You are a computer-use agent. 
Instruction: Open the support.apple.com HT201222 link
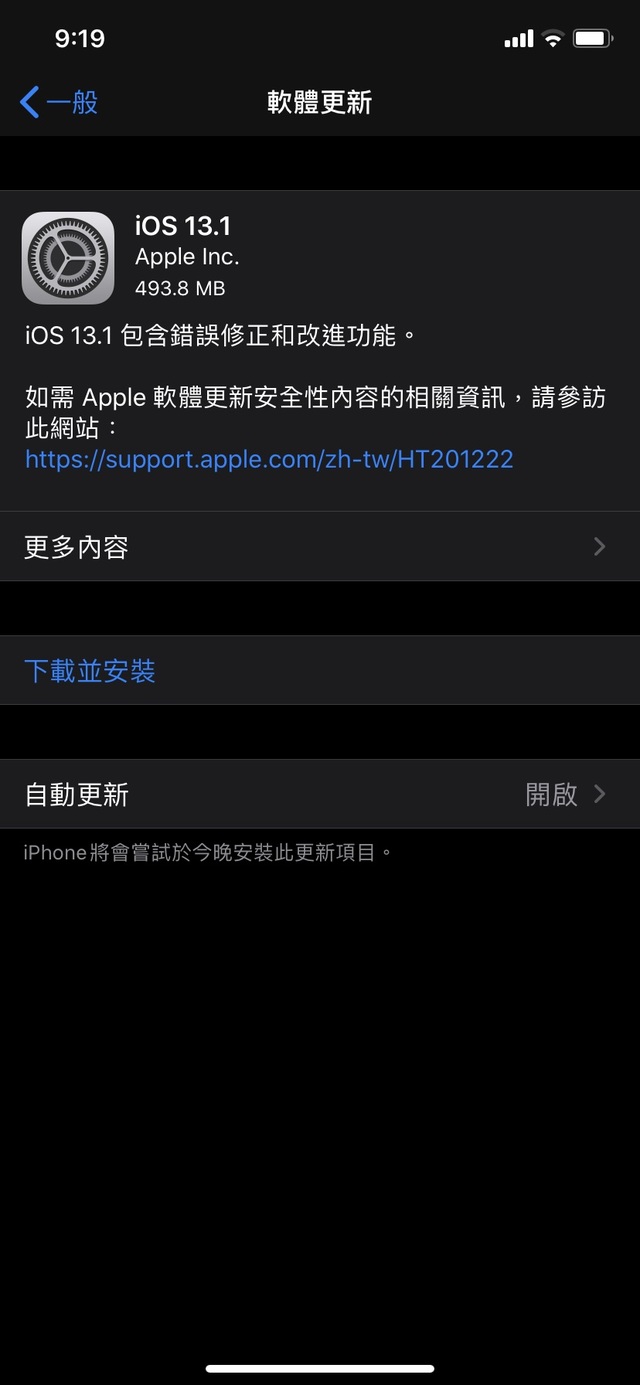pos(269,460)
